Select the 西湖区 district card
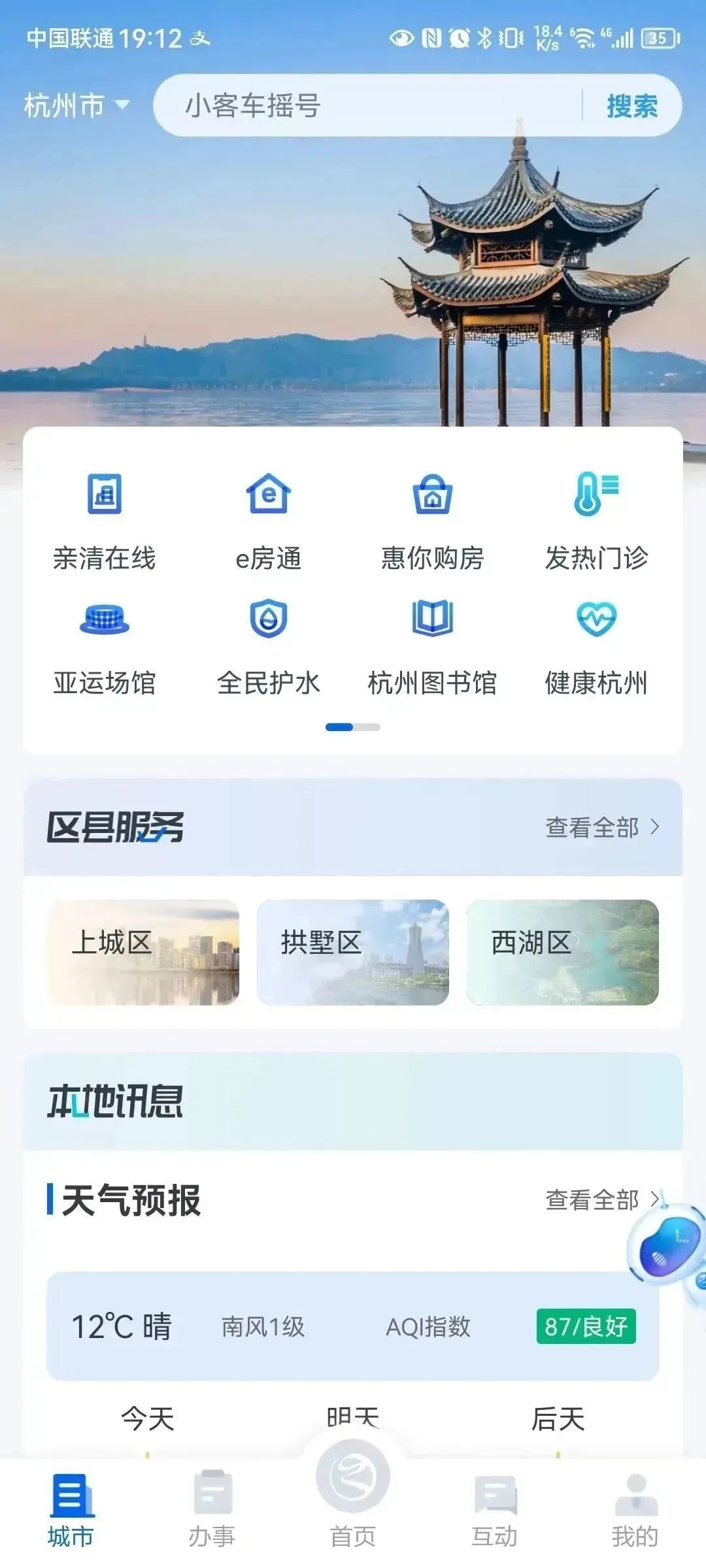Image resolution: width=706 pixels, height=1568 pixels. (562, 952)
